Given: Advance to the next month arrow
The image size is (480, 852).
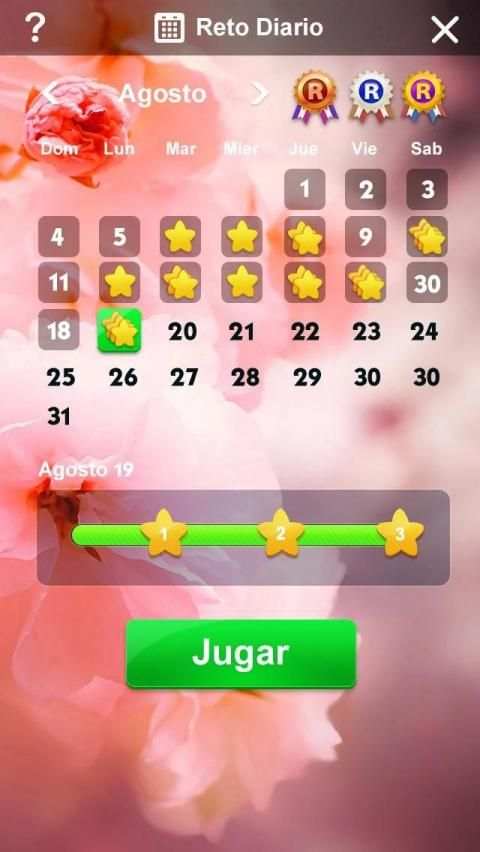Looking at the screenshot, I should [x=259, y=93].
